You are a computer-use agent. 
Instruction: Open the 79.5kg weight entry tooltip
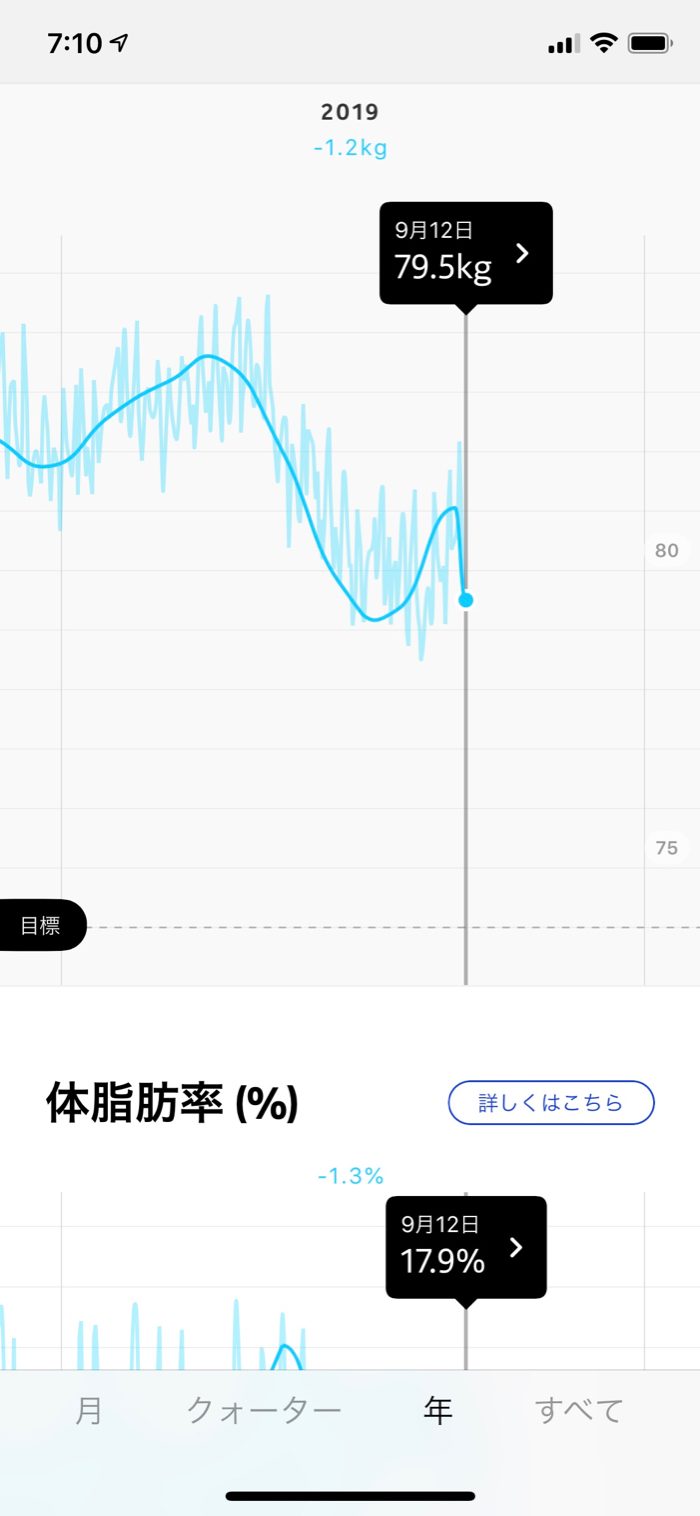tap(465, 253)
